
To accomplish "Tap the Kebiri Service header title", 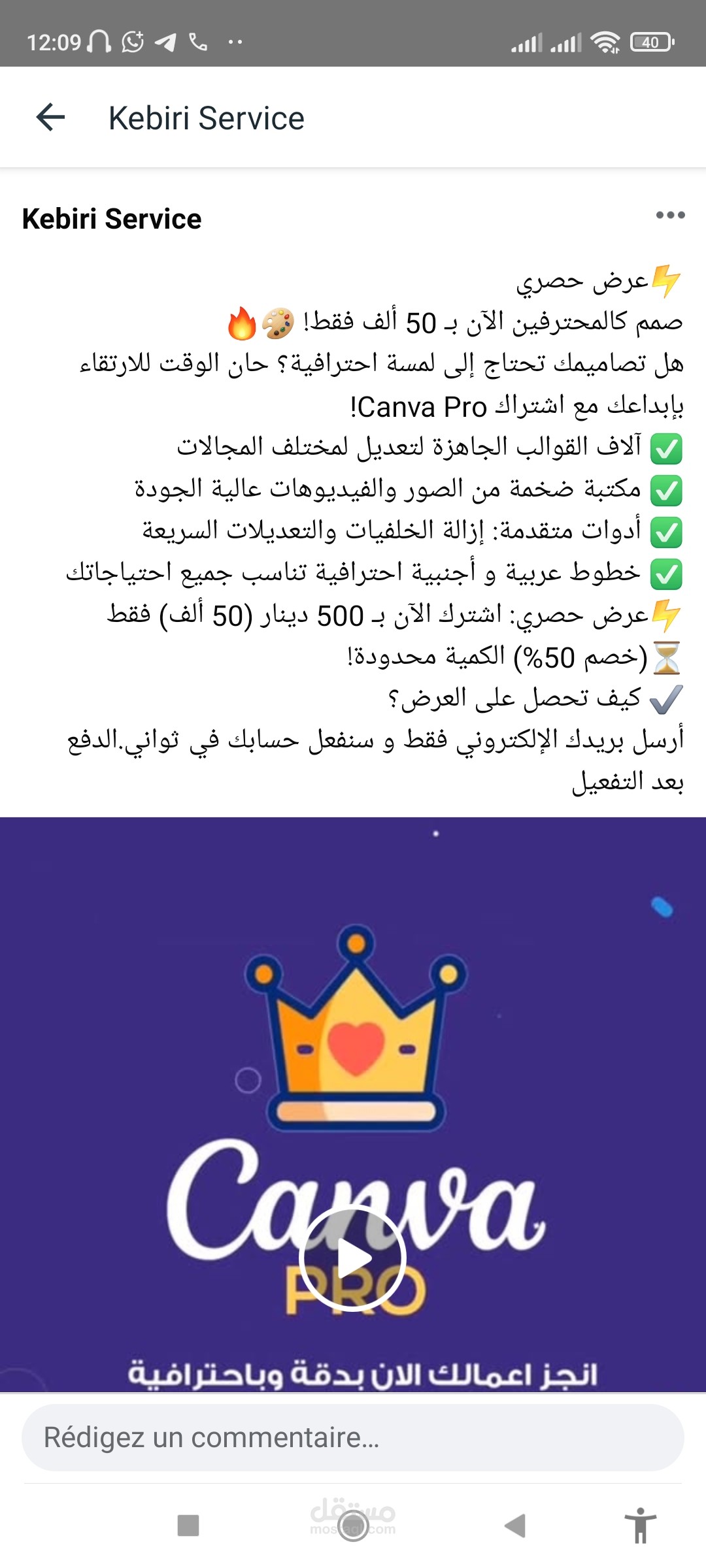I will (206, 118).
